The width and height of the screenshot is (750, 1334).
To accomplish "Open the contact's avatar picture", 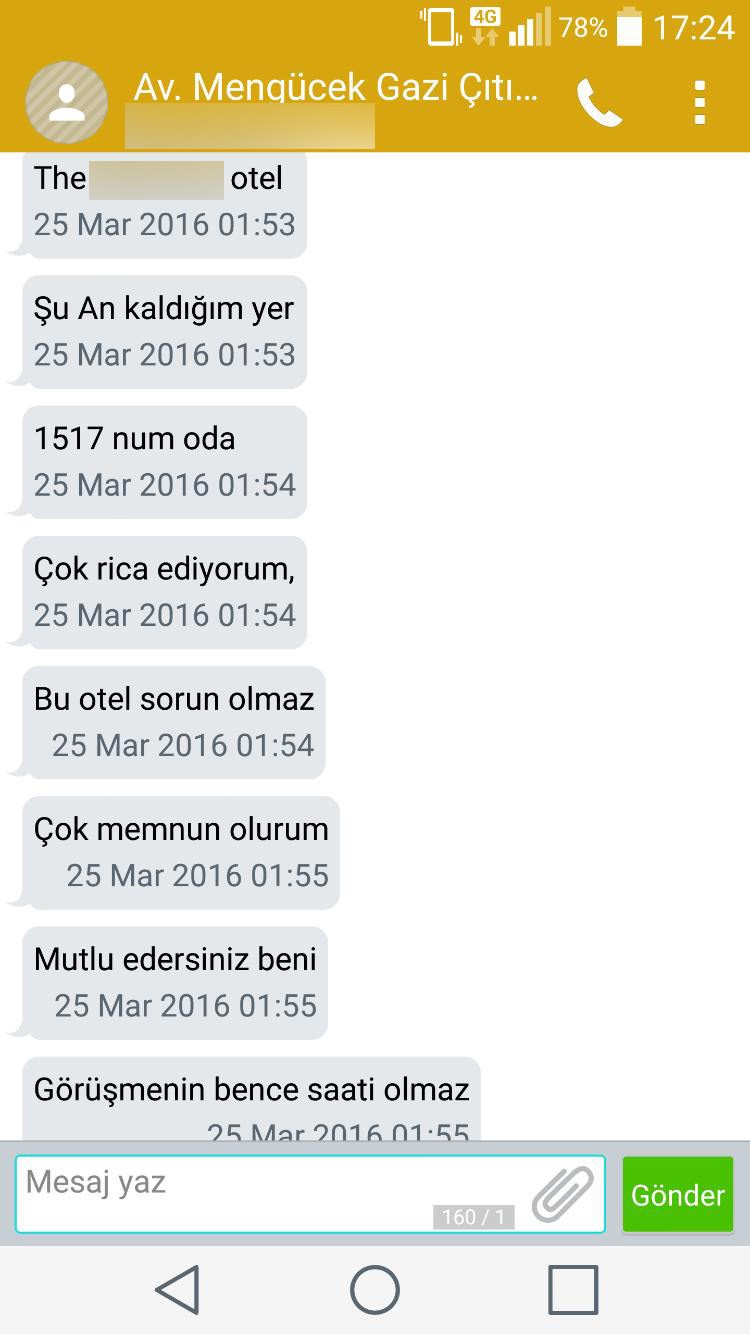I will [x=66, y=102].
